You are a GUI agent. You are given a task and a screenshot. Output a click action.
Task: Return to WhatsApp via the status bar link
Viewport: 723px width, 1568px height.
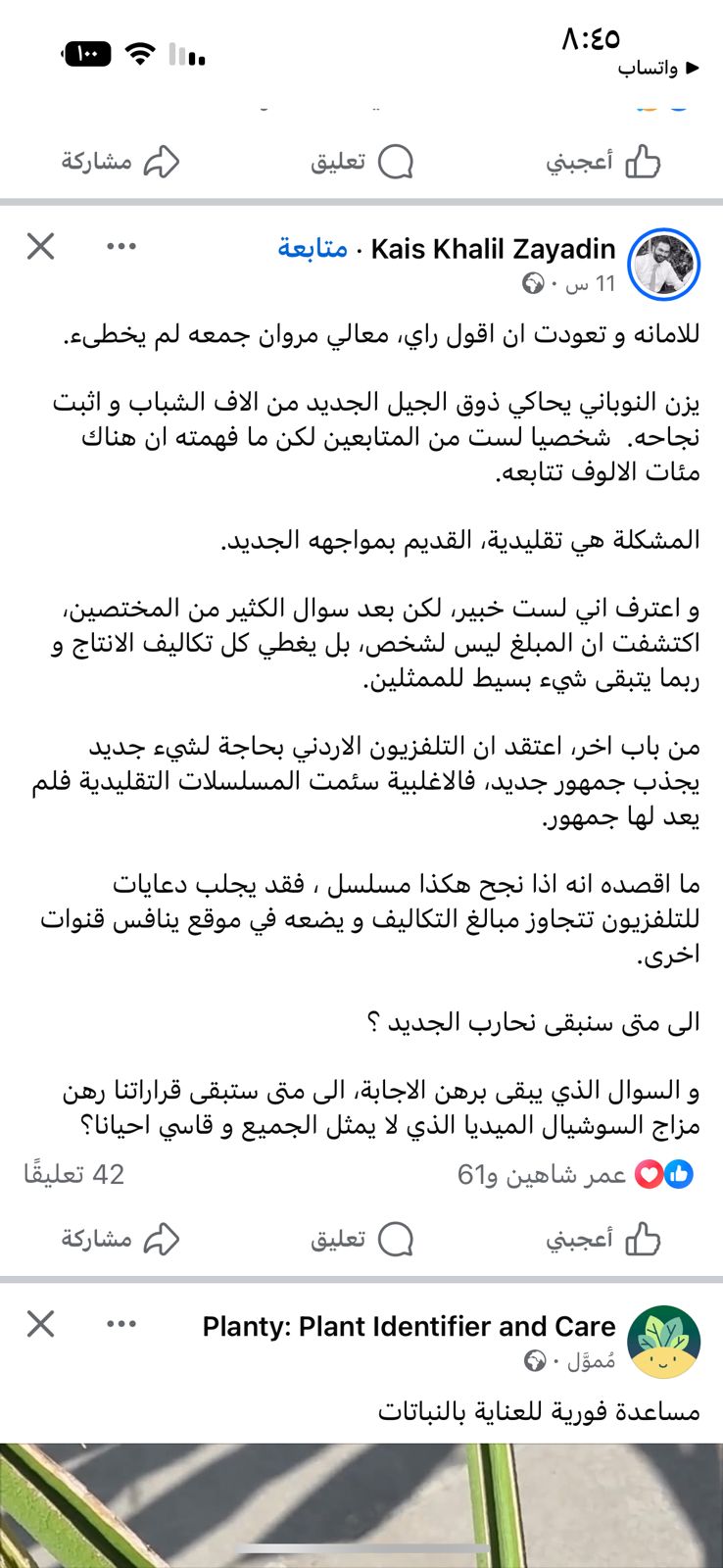(x=659, y=68)
